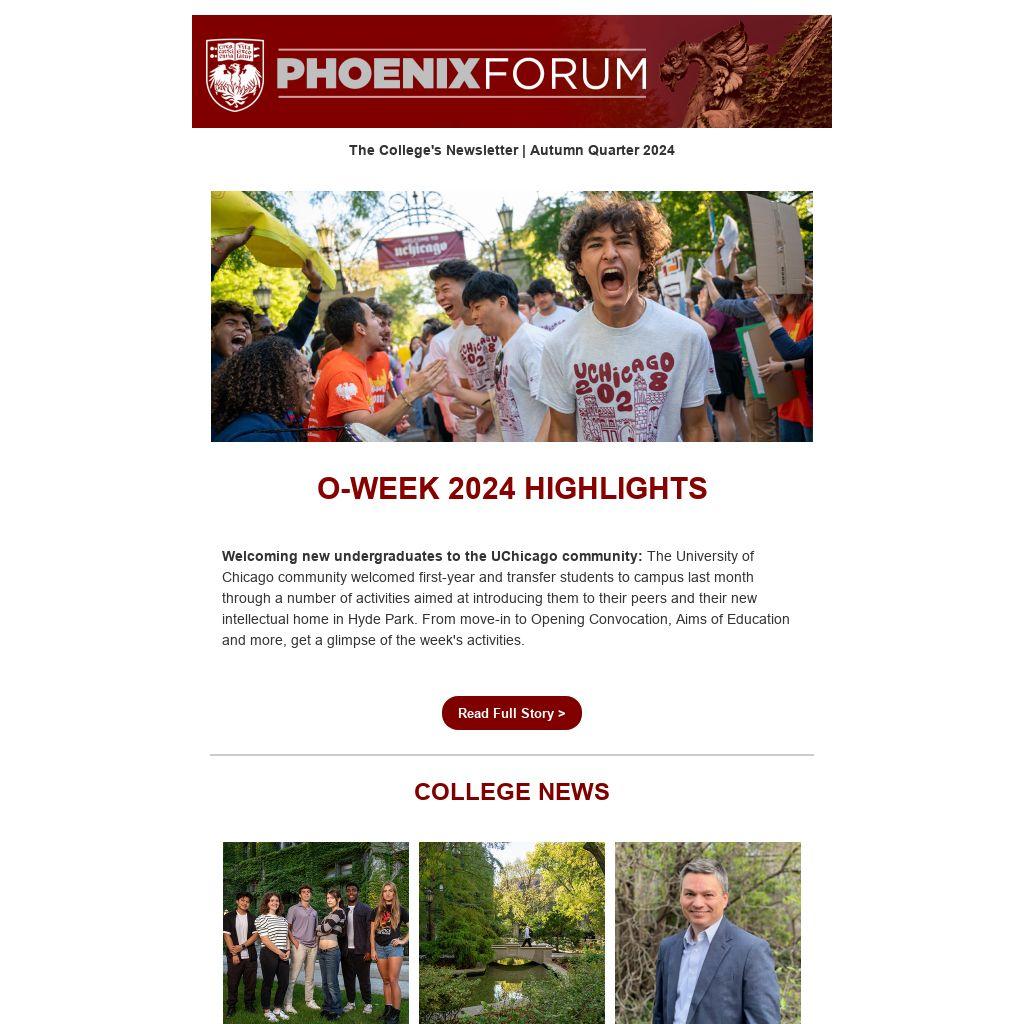This screenshot has height=1024, width=1024.
Task: Tap the Read Full Story button
Action: click(x=511, y=713)
